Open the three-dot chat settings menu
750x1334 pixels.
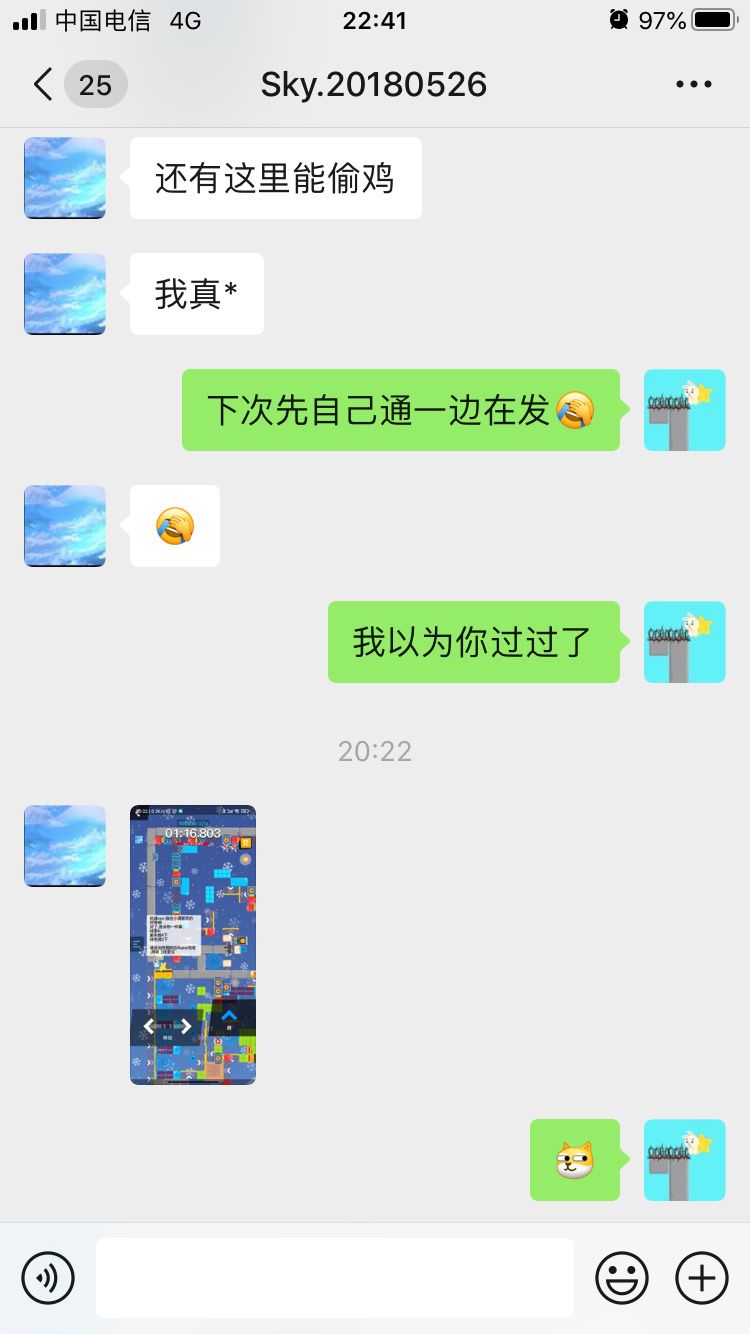point(693,84)
